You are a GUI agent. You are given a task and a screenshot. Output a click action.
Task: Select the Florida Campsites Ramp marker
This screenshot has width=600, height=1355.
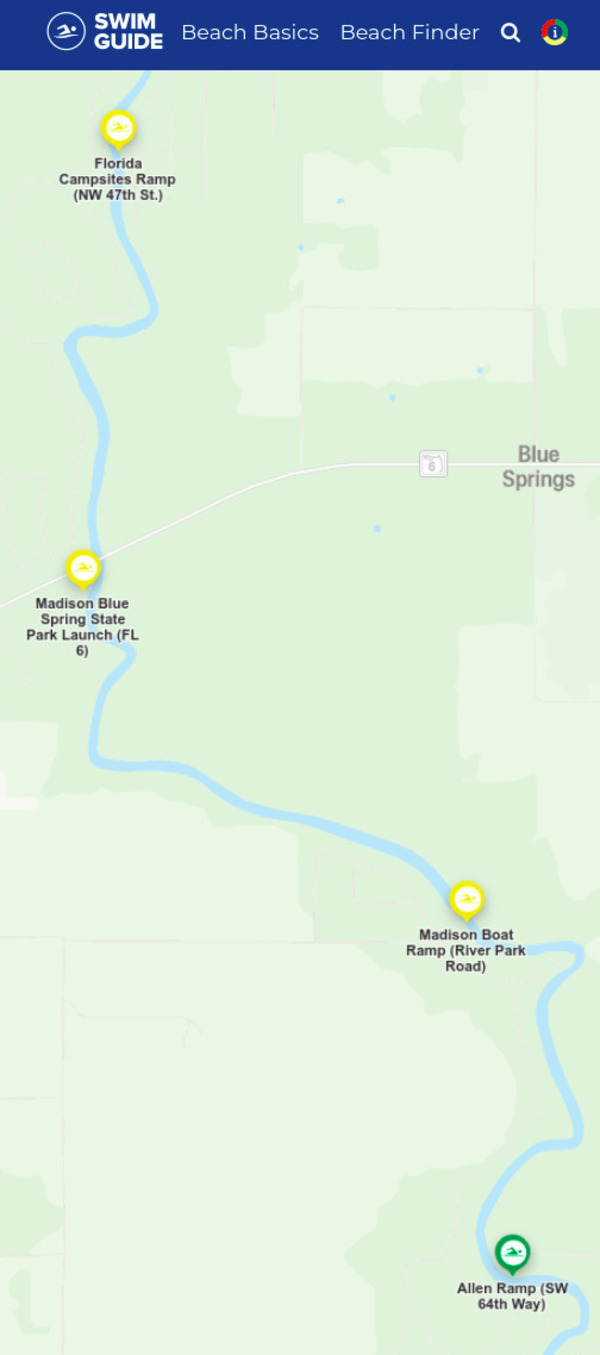coord(119,129)
